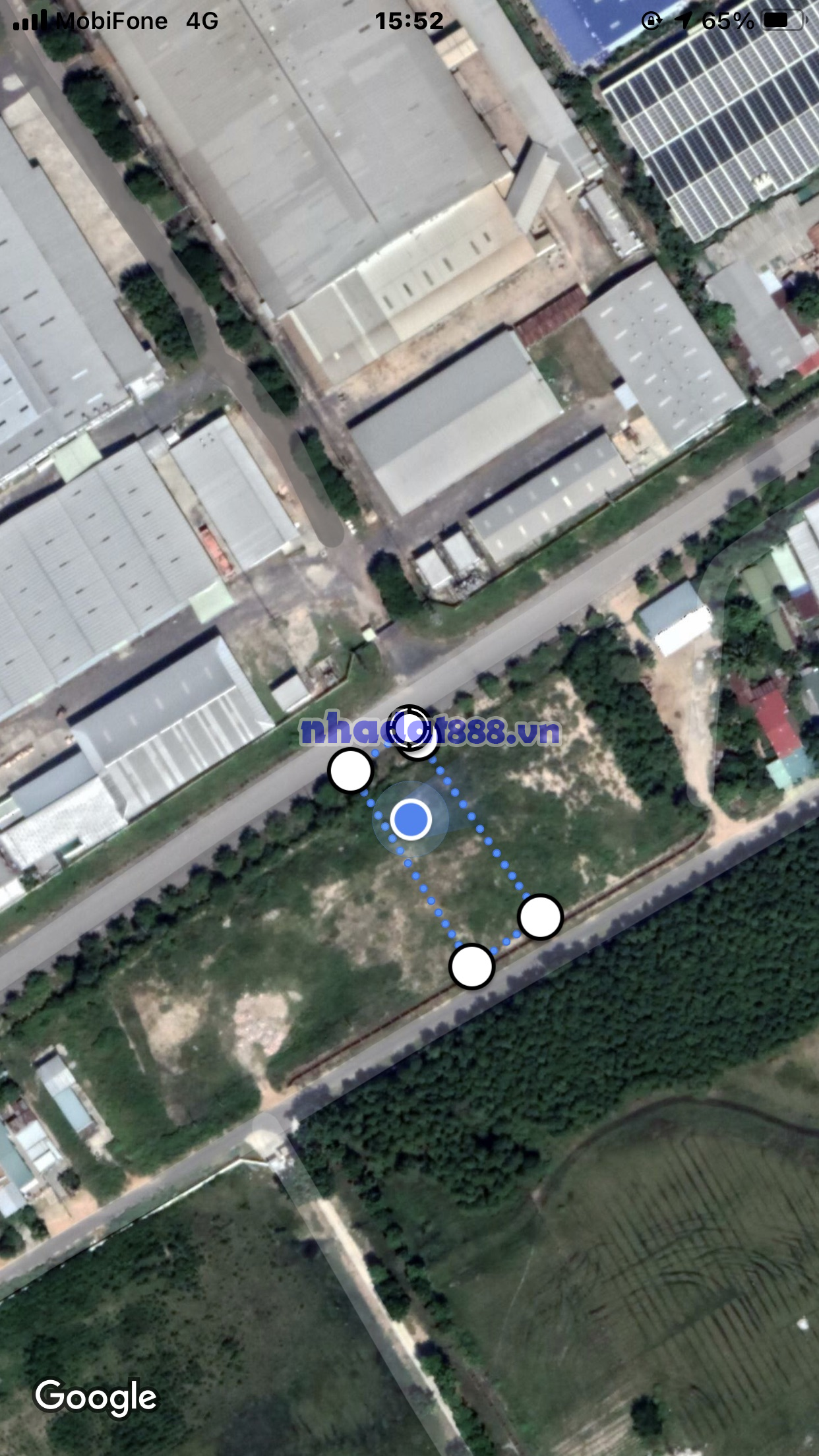Tap the blue current location dot

click(x=410, y=819)
